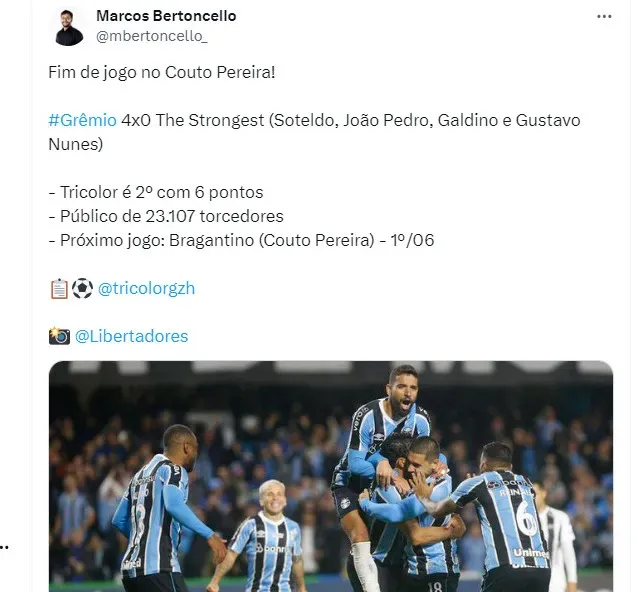The image size is (638, 592).
Task: Open Marcos Bertoncello's profile picture
Action: coord(69,27)
